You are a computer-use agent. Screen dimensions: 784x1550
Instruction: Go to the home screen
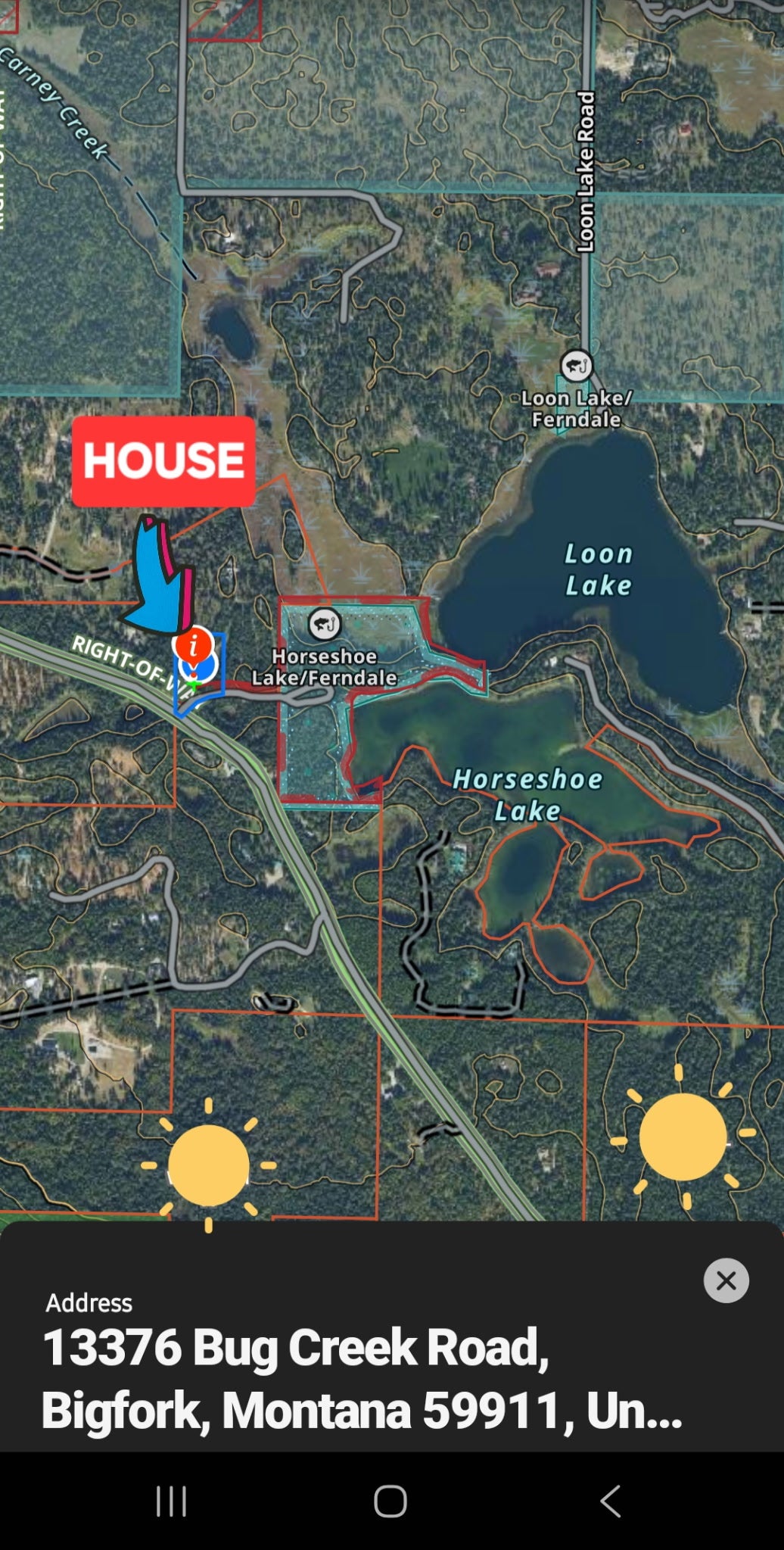point(390,1500)
